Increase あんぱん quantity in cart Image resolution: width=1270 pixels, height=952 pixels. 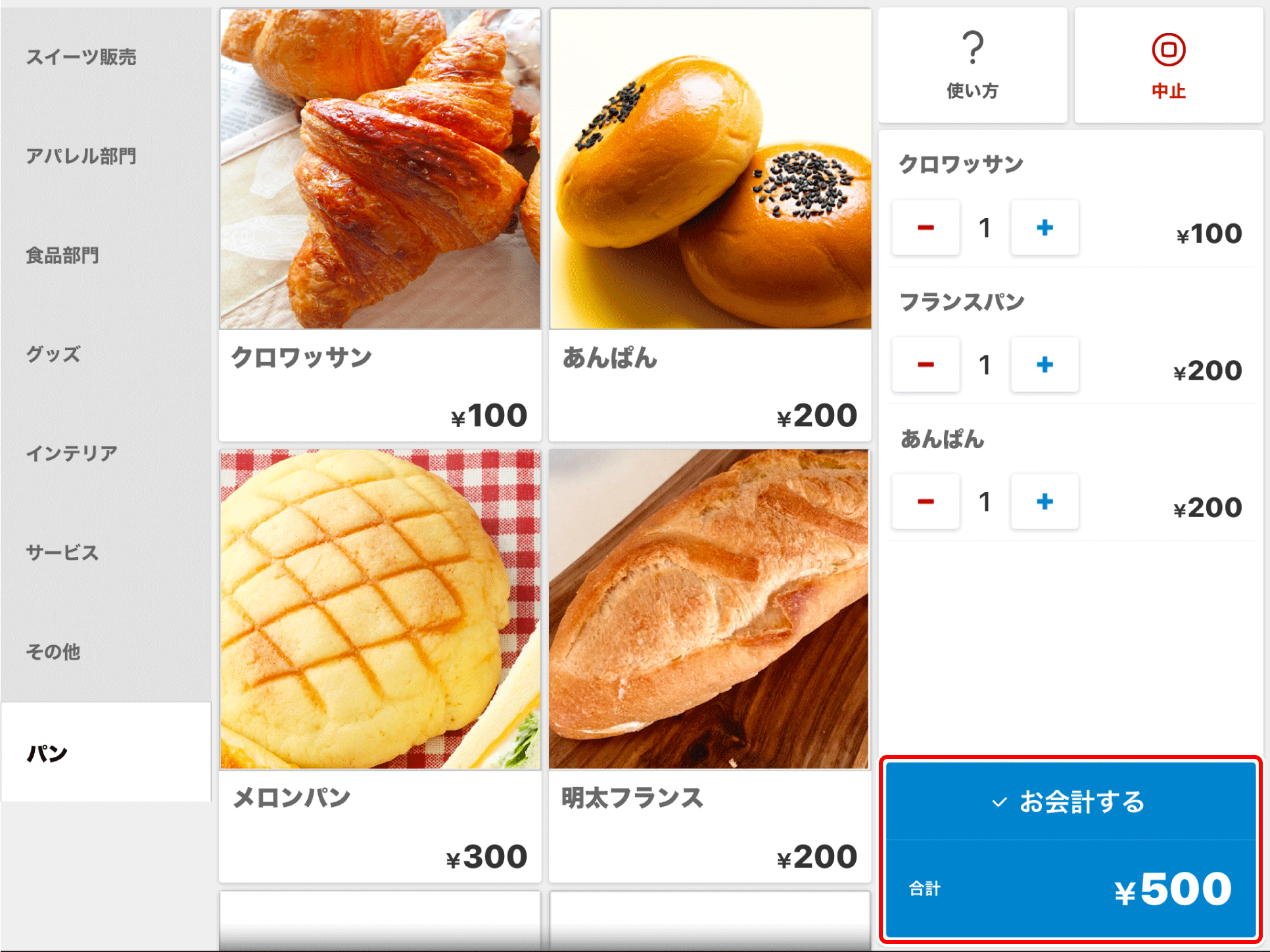pos(1044,502)
